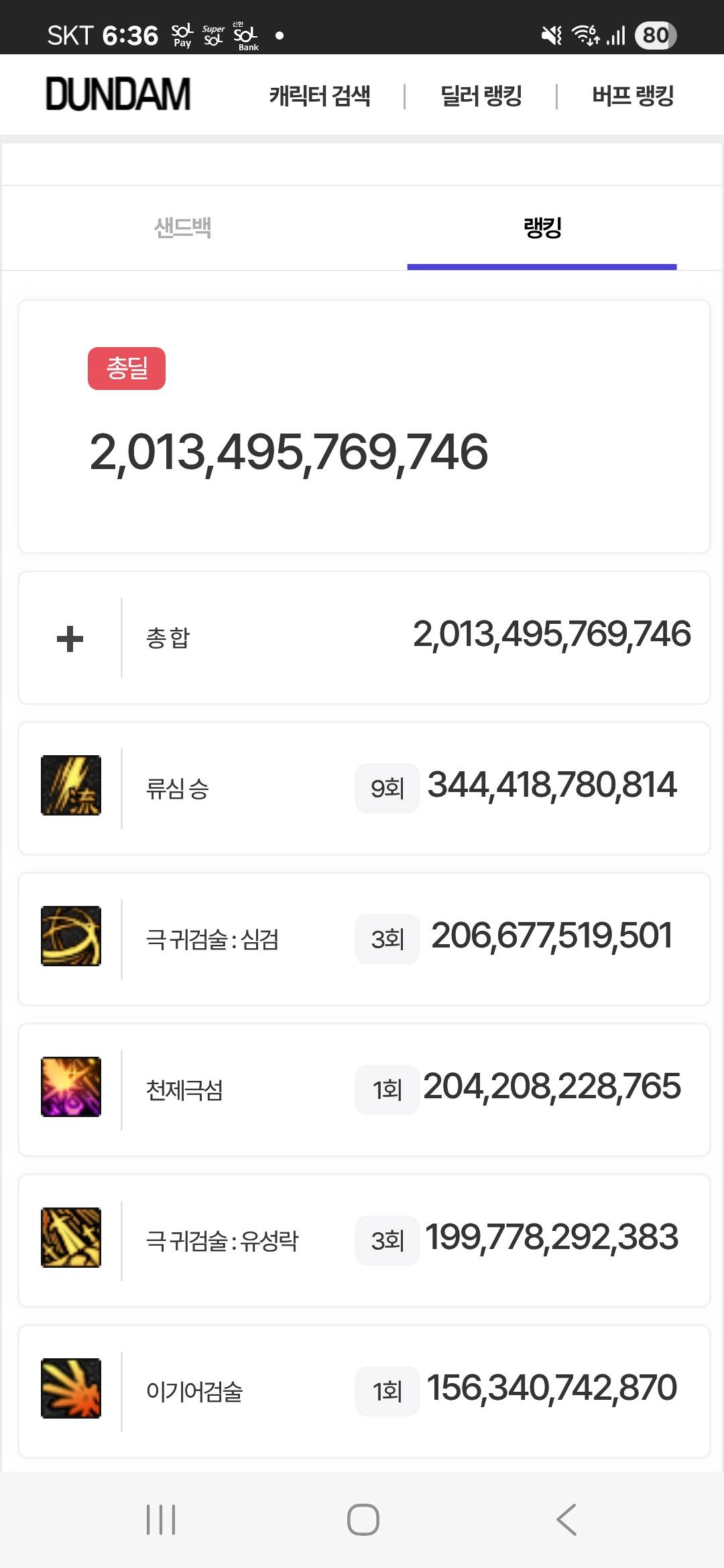The width and height of the screenshot is (724, 1568).
Task: Go to DUNDAM home via the logo
Action: click(x=118, y=94)
